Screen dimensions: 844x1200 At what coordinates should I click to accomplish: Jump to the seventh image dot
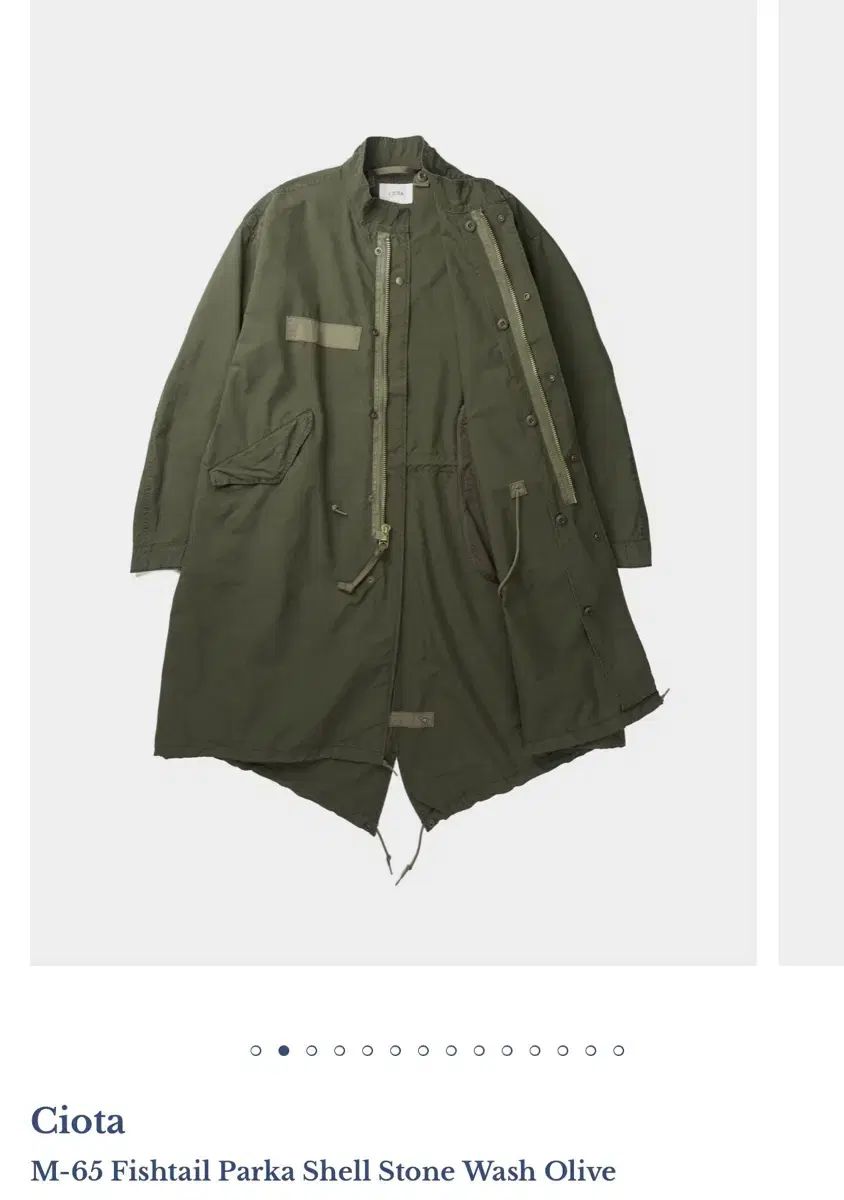pos(421,1052)
